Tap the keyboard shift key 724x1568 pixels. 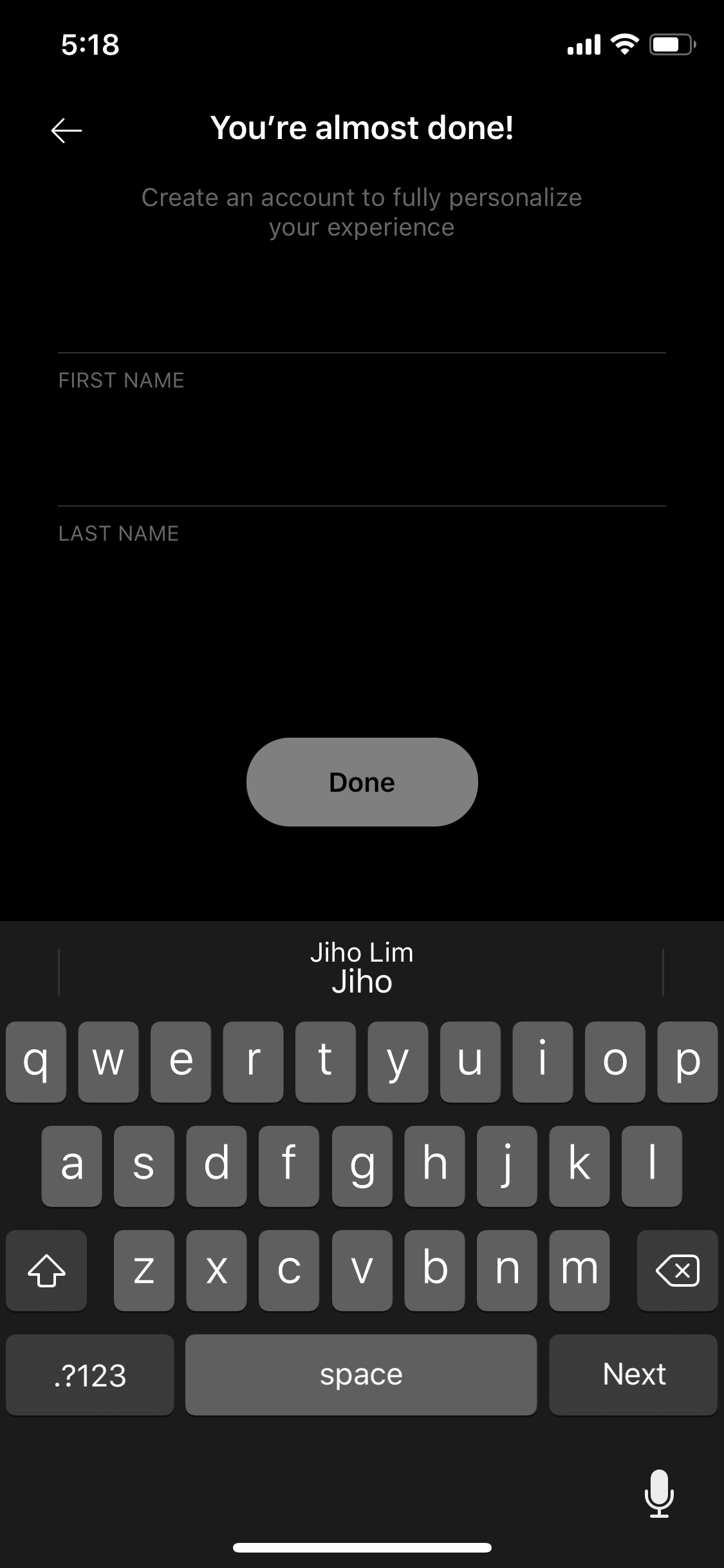(x=46, y=1271)
